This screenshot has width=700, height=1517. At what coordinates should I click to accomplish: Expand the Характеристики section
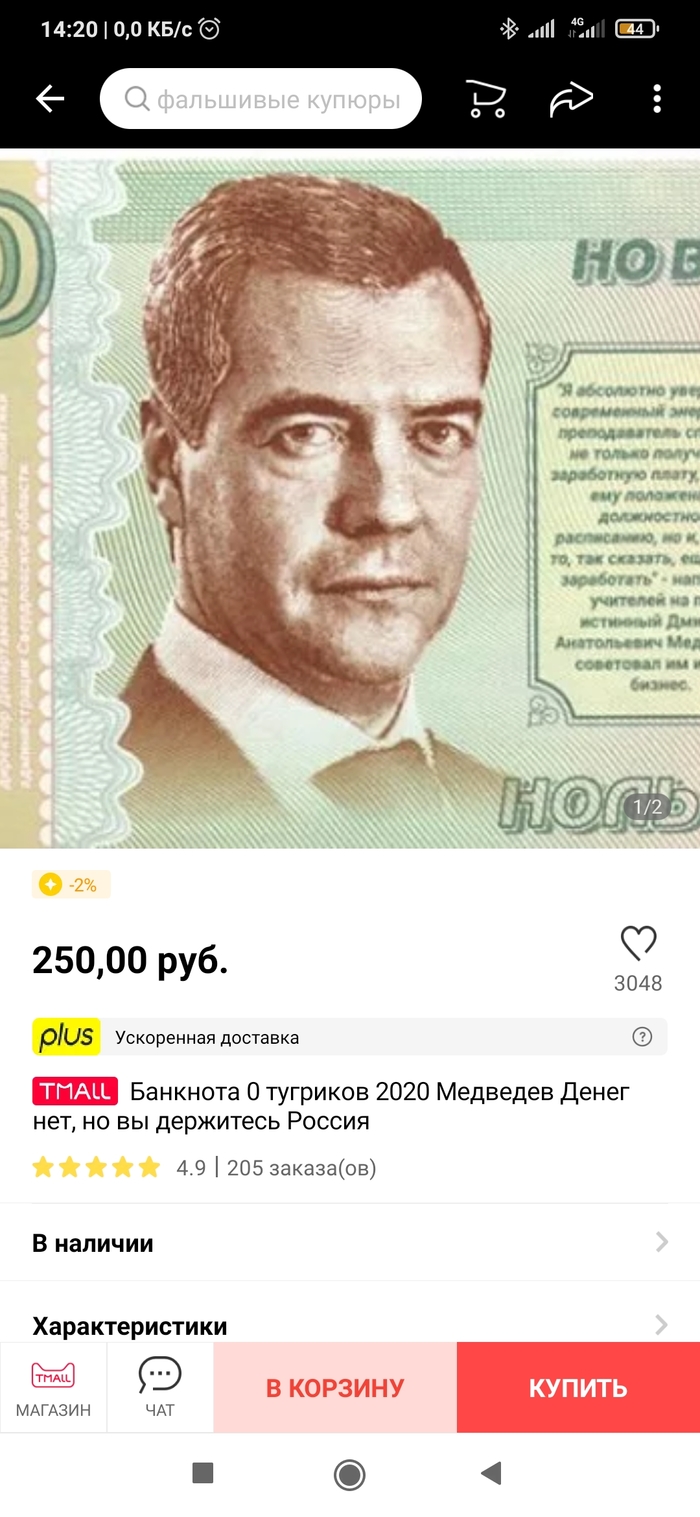click(x=350, y=1325)
